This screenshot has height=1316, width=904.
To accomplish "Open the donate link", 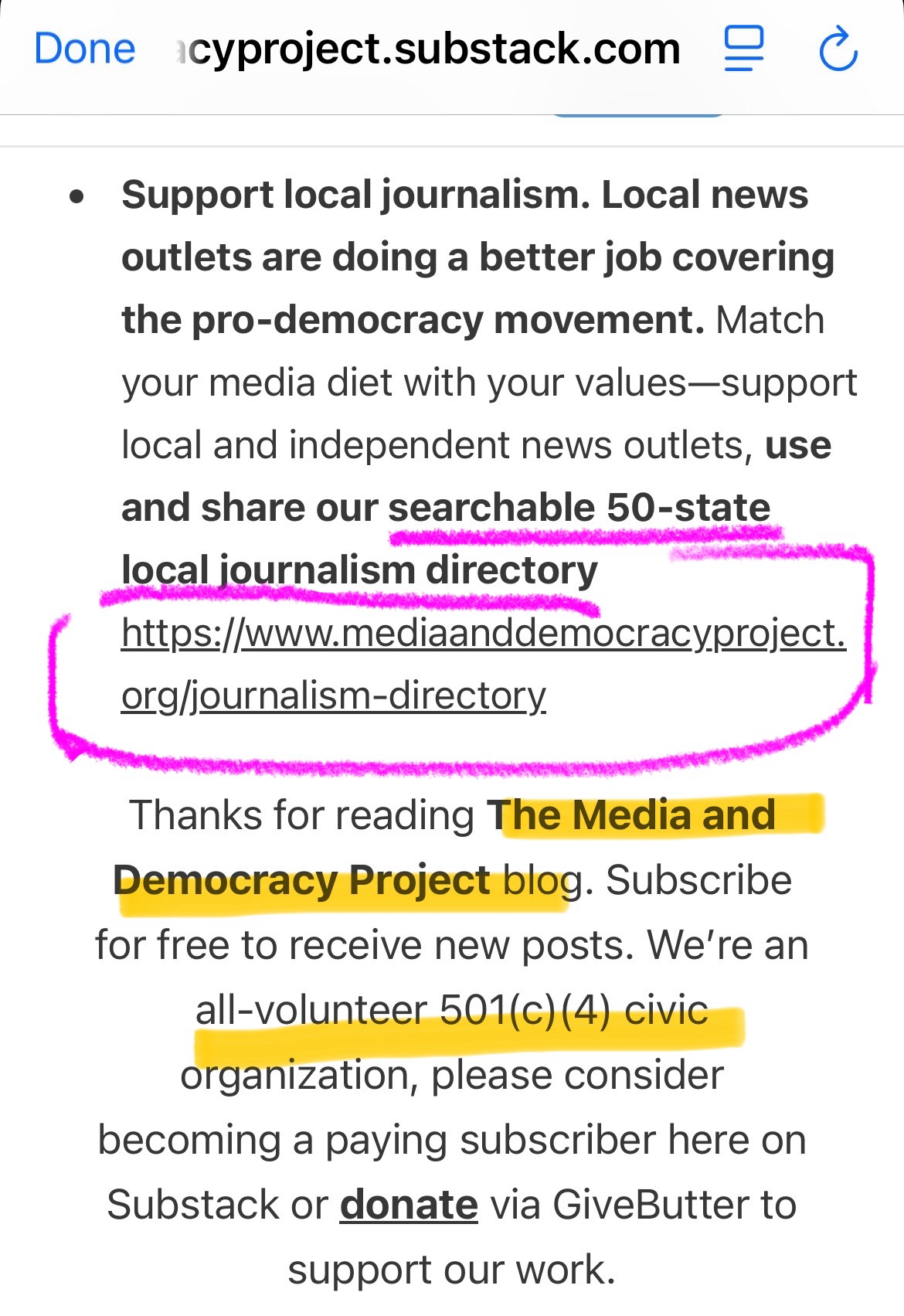I will click(409, 1205).
